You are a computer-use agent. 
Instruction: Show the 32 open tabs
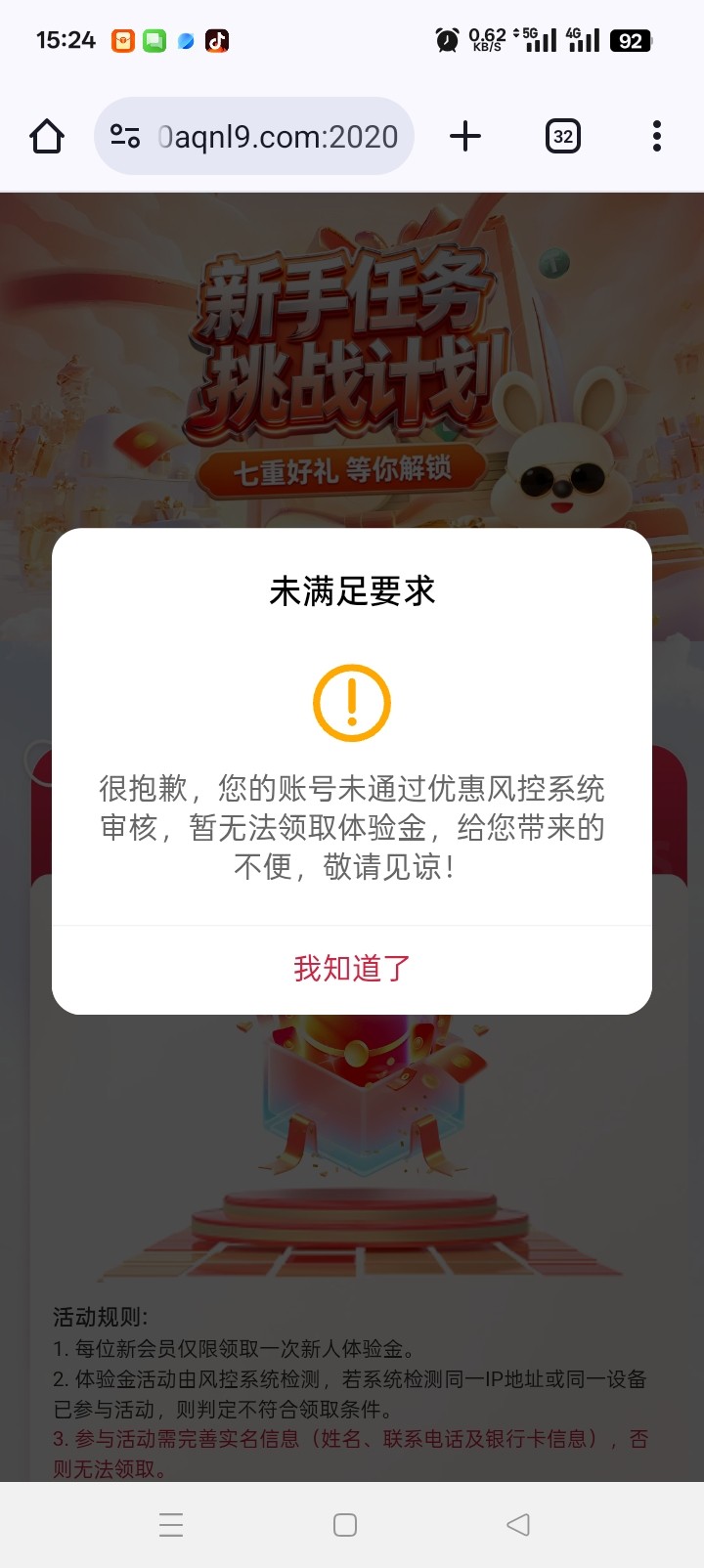(x=562, y=137)
